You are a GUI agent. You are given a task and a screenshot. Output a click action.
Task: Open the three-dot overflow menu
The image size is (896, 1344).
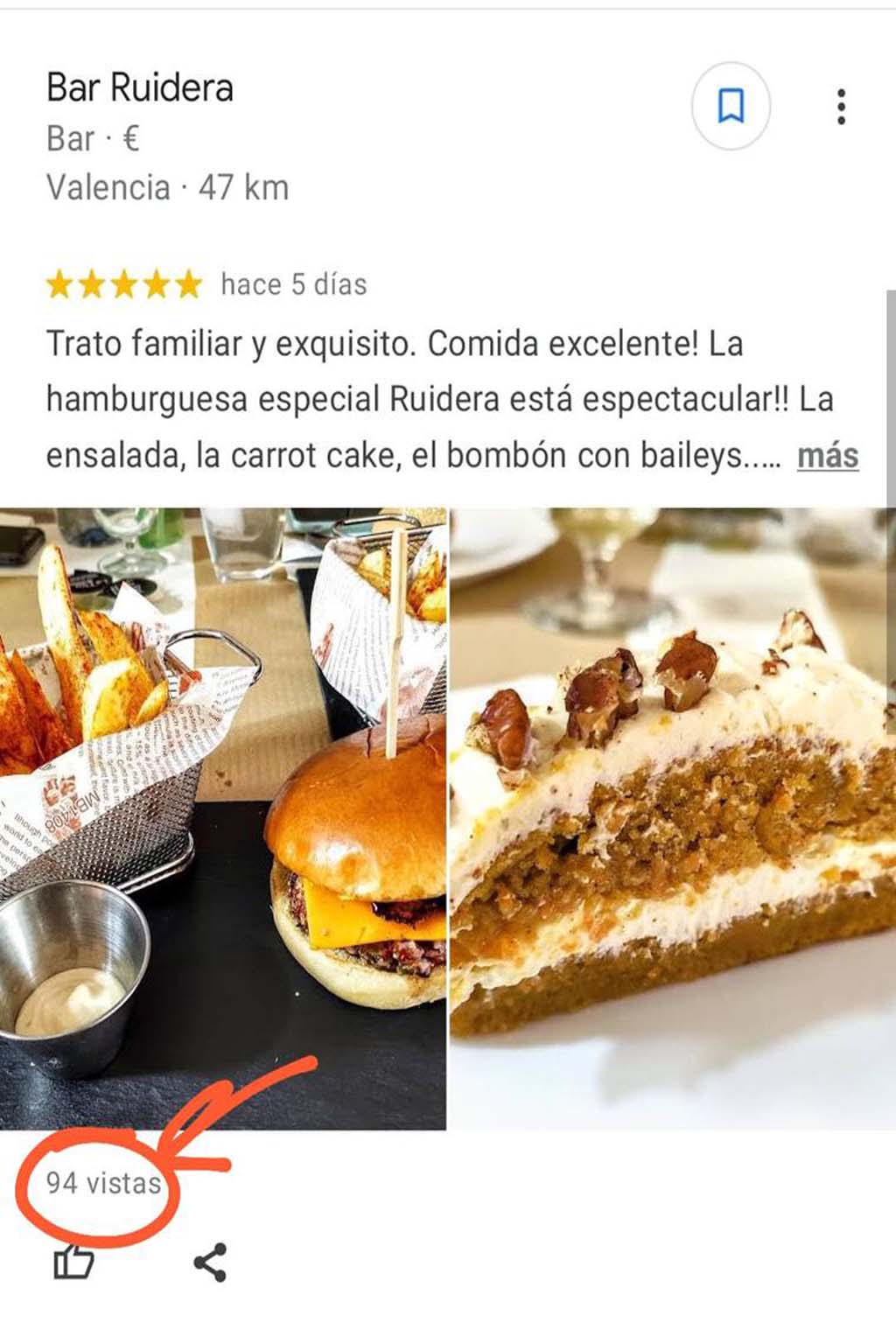841,107
